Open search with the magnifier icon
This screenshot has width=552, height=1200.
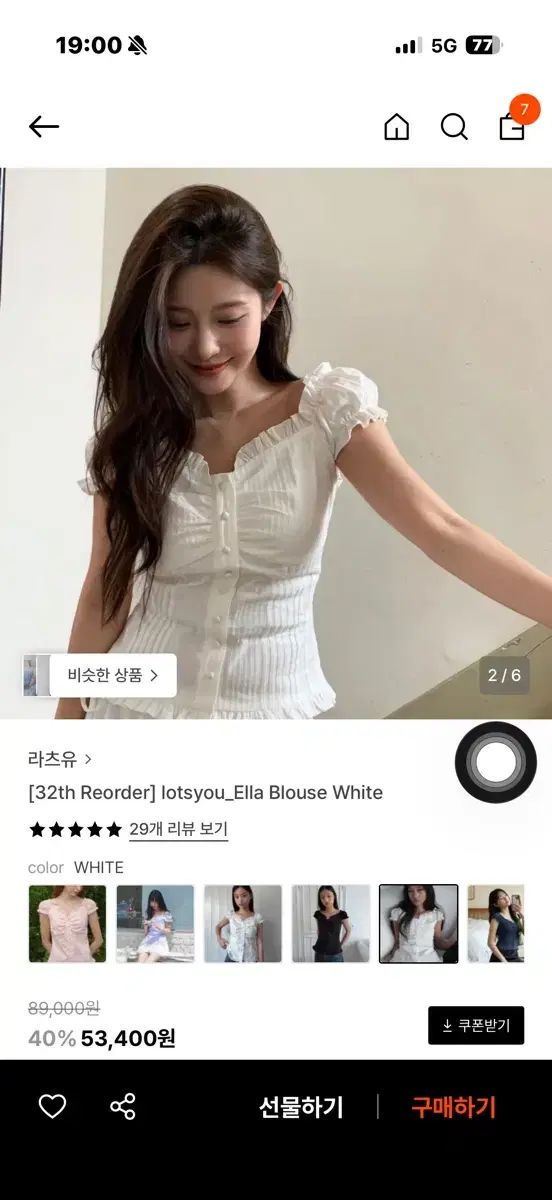coord(454,127)
